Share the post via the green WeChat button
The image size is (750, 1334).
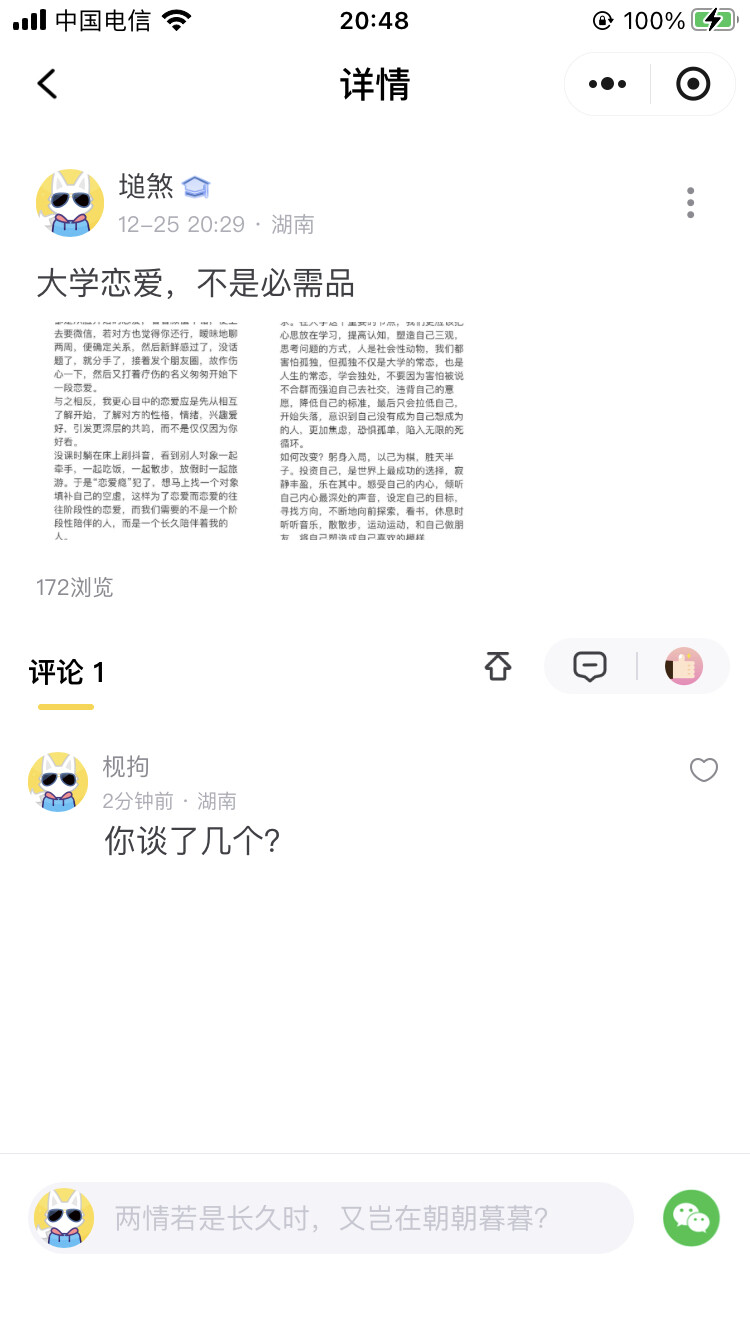(691, 1218)
